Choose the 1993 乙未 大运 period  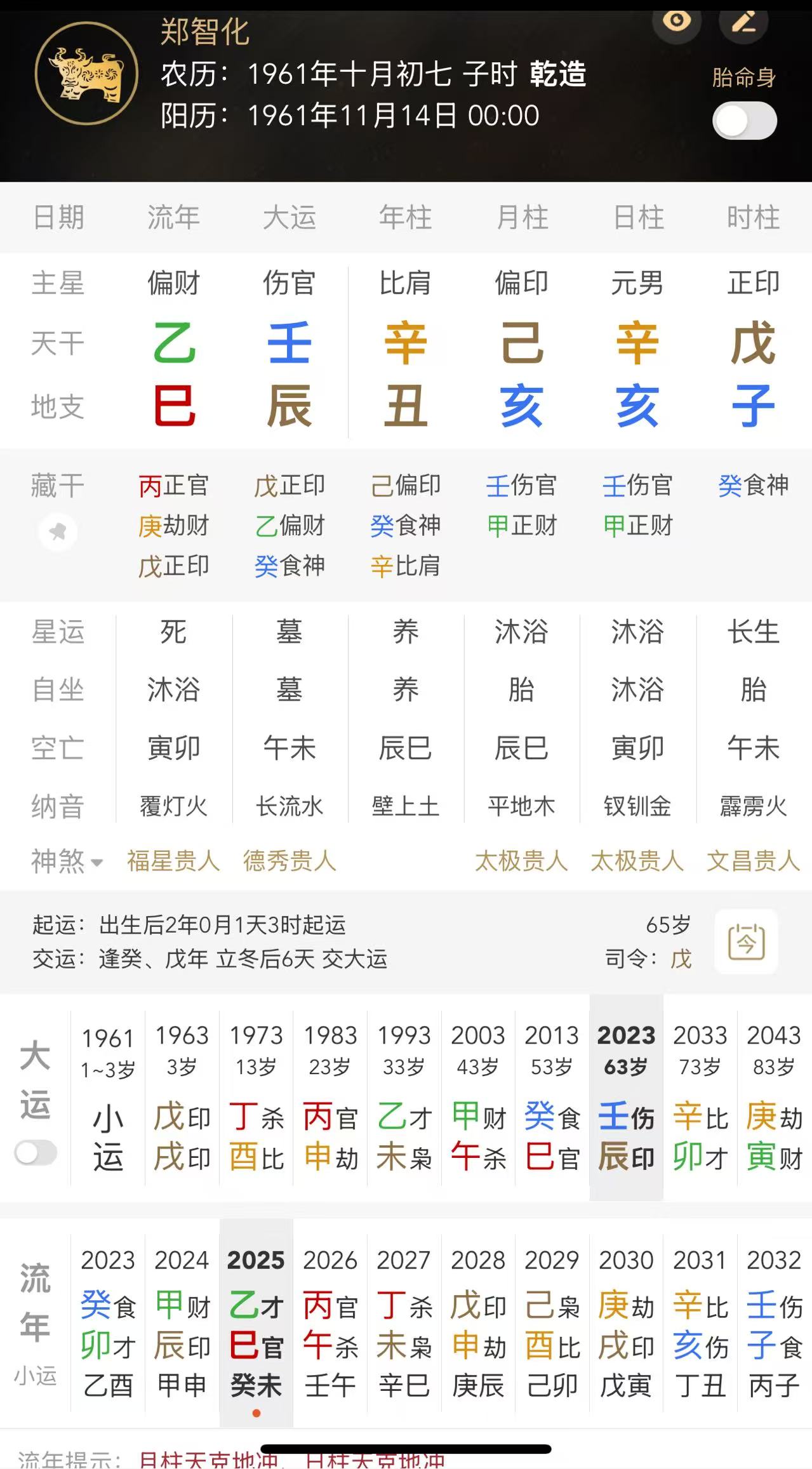[404, 1098]
